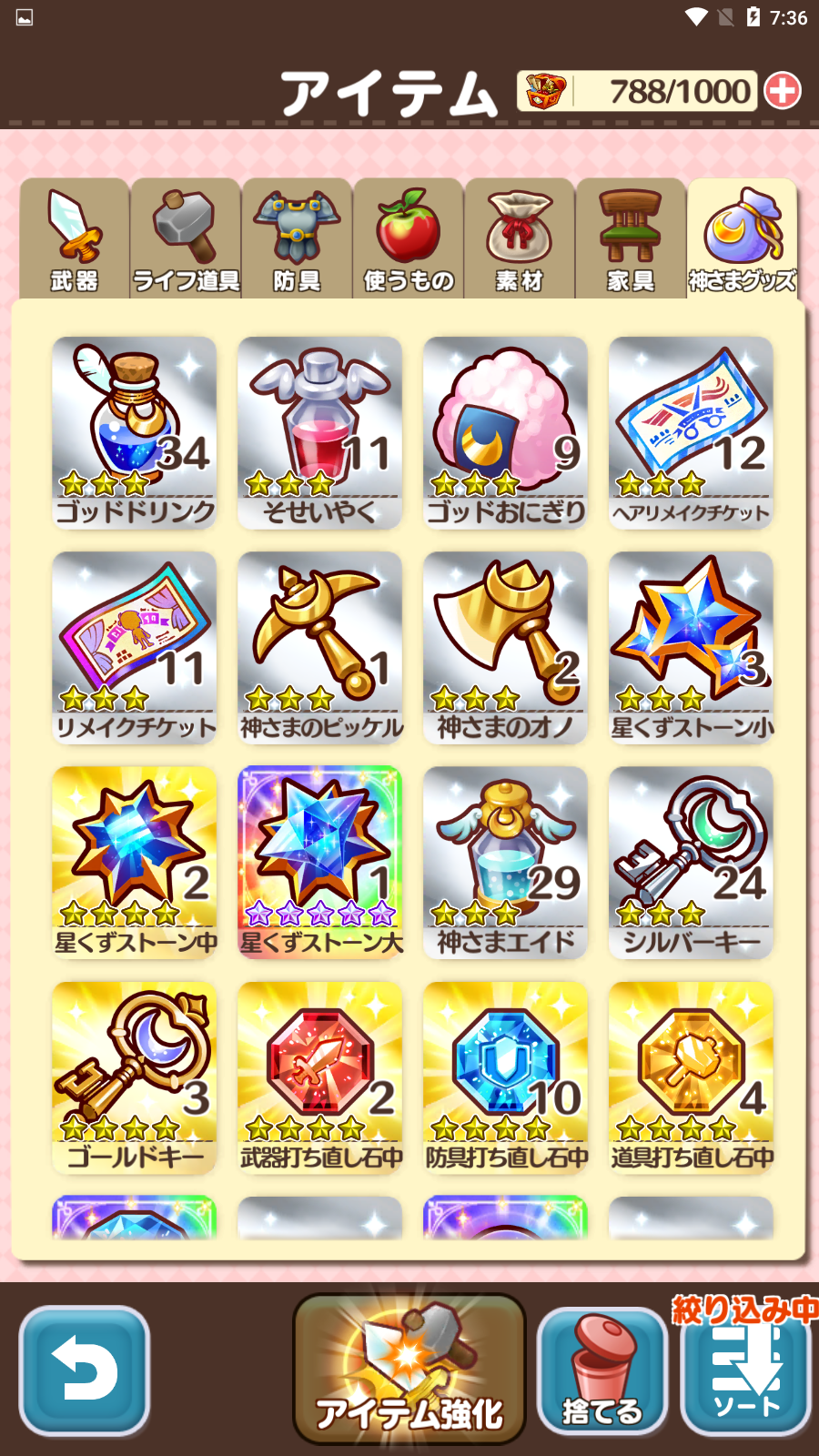The width and height of the screenshot is (819, 1456).
Task: Open the 防具 tab
Action: pos(297,239)
